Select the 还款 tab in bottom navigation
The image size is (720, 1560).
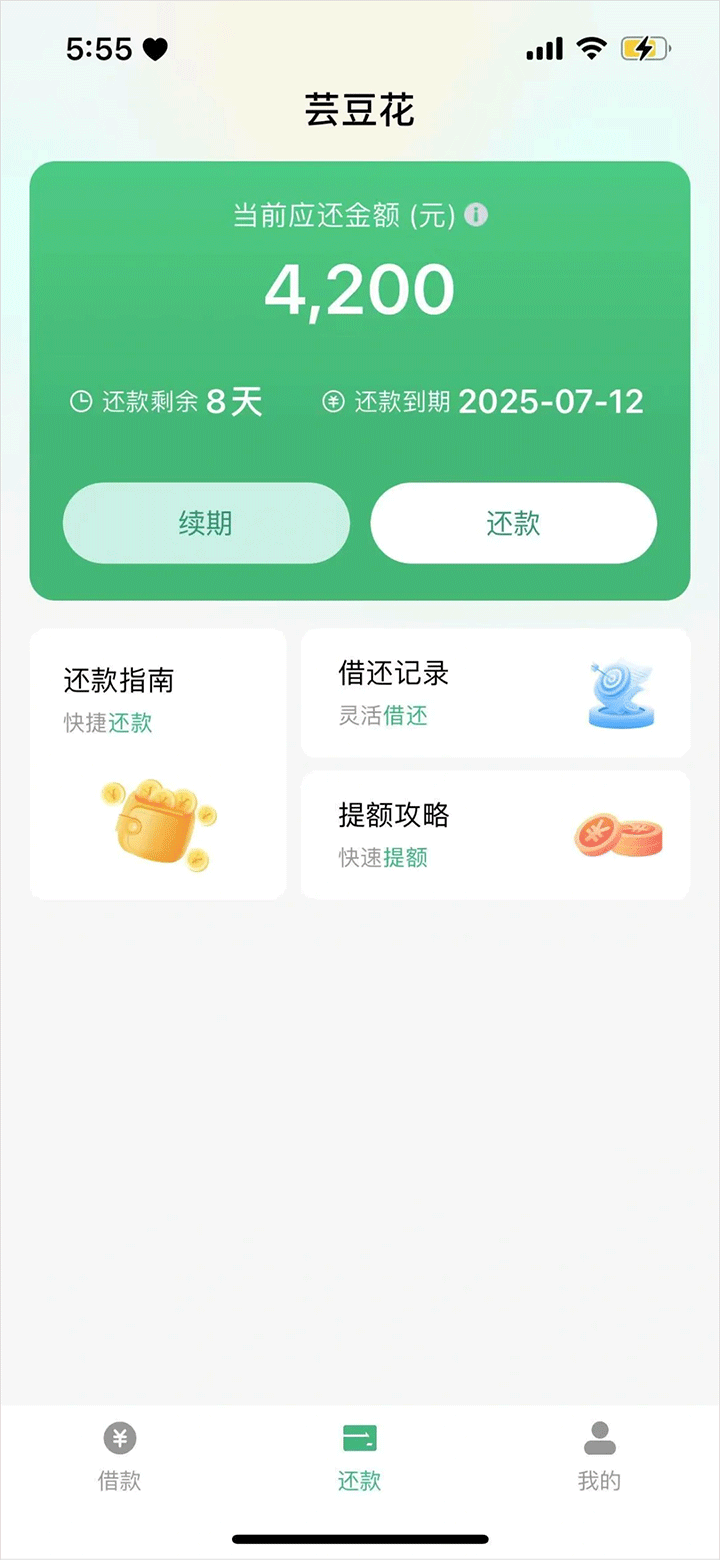(x=360, y=1458)
